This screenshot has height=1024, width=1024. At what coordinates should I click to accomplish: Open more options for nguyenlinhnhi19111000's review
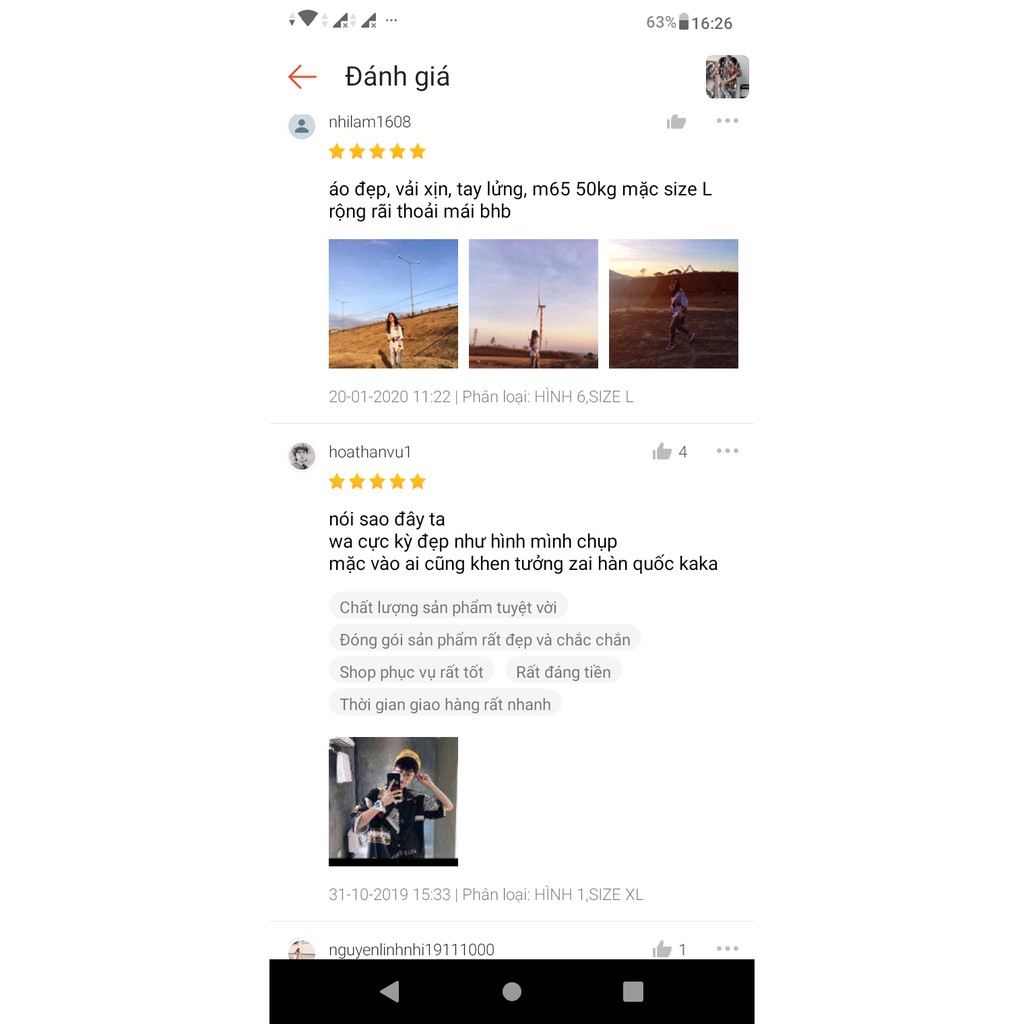(x=727, y=948)
